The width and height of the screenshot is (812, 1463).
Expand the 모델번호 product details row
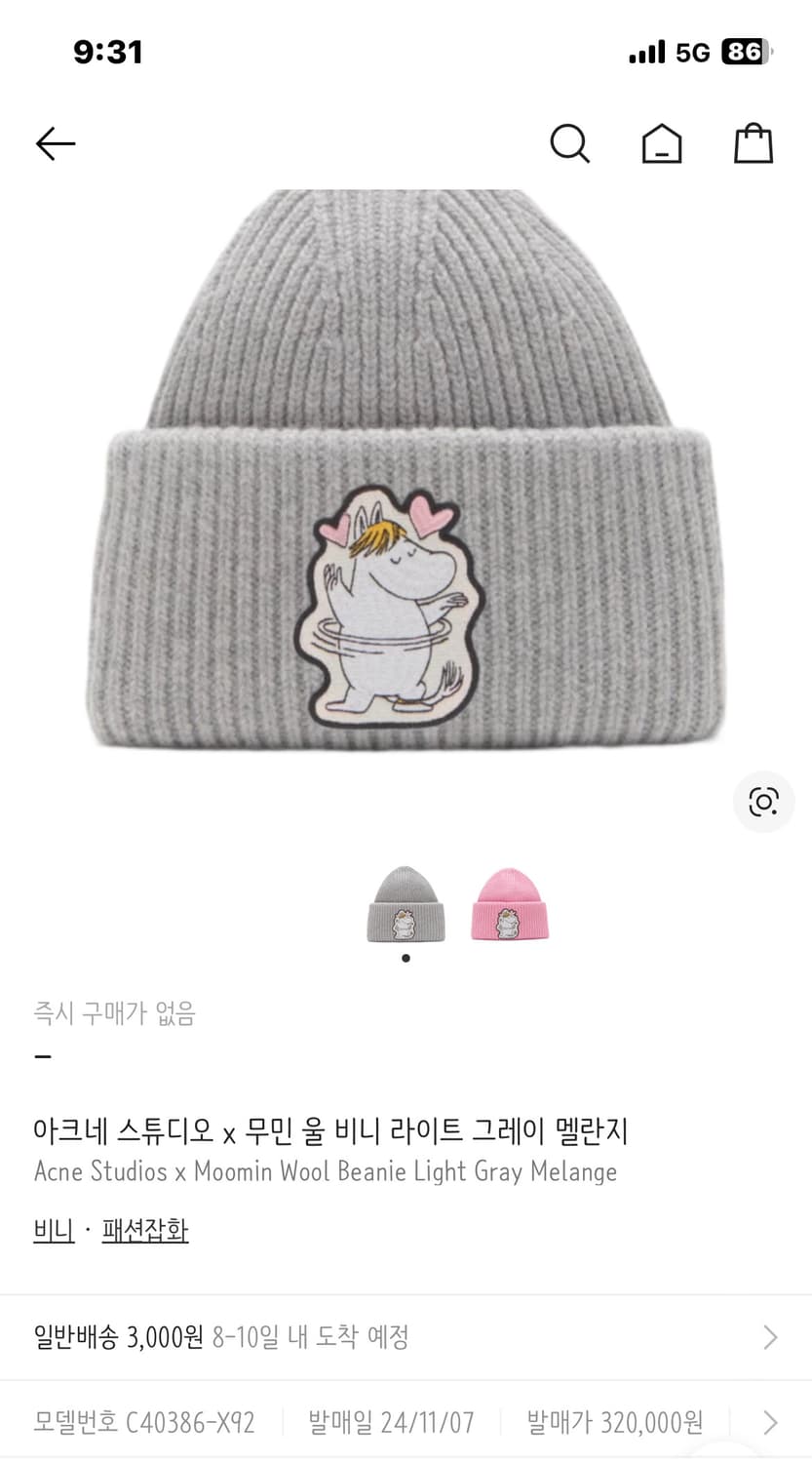406,1422
